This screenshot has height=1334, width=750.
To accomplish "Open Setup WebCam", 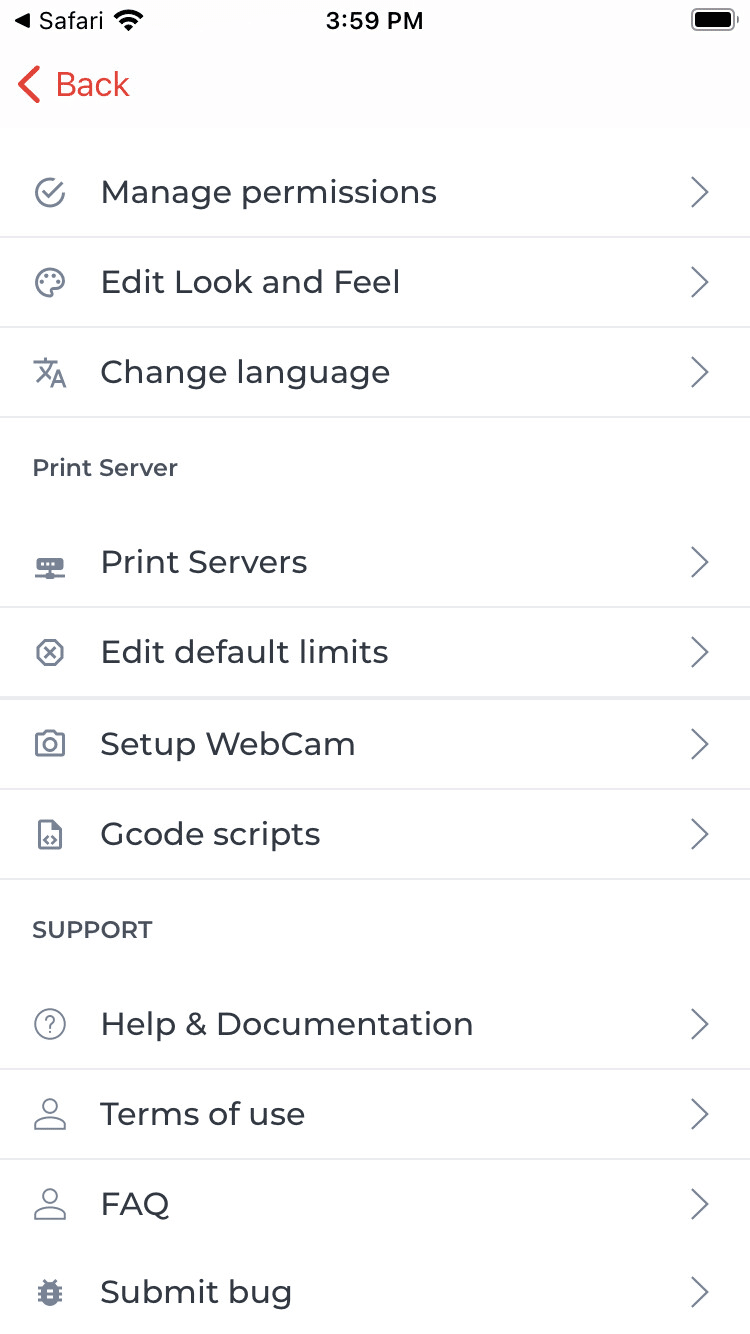I will 375,744.
